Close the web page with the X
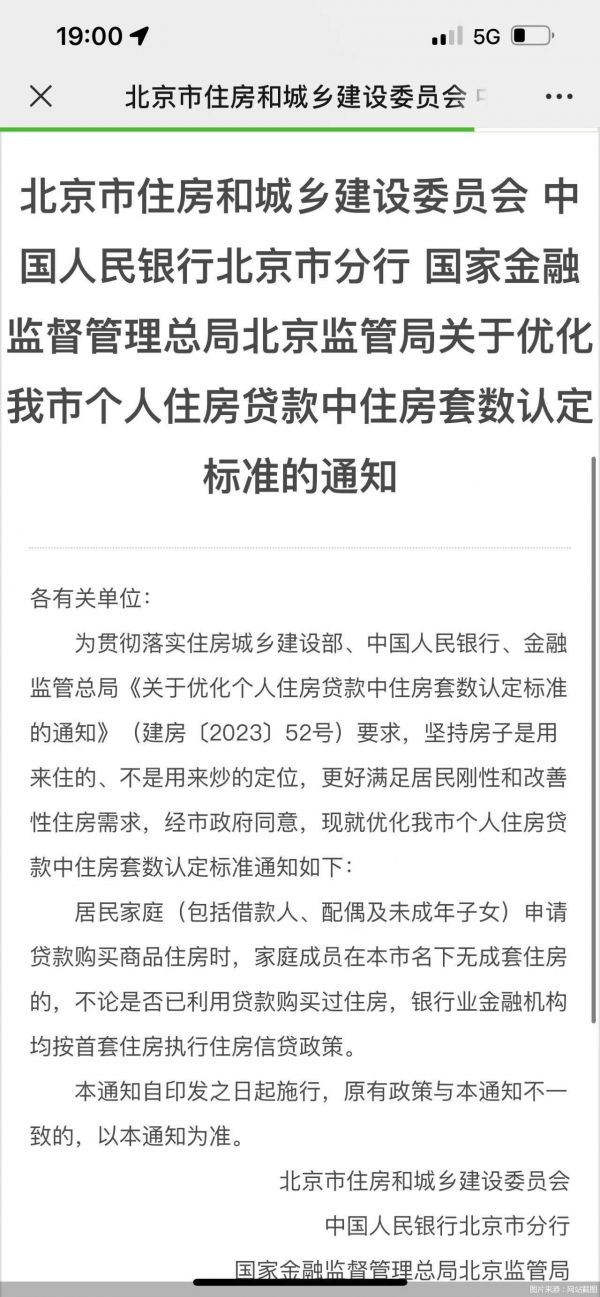This screenshot has height=1297, width=600. 41,97
